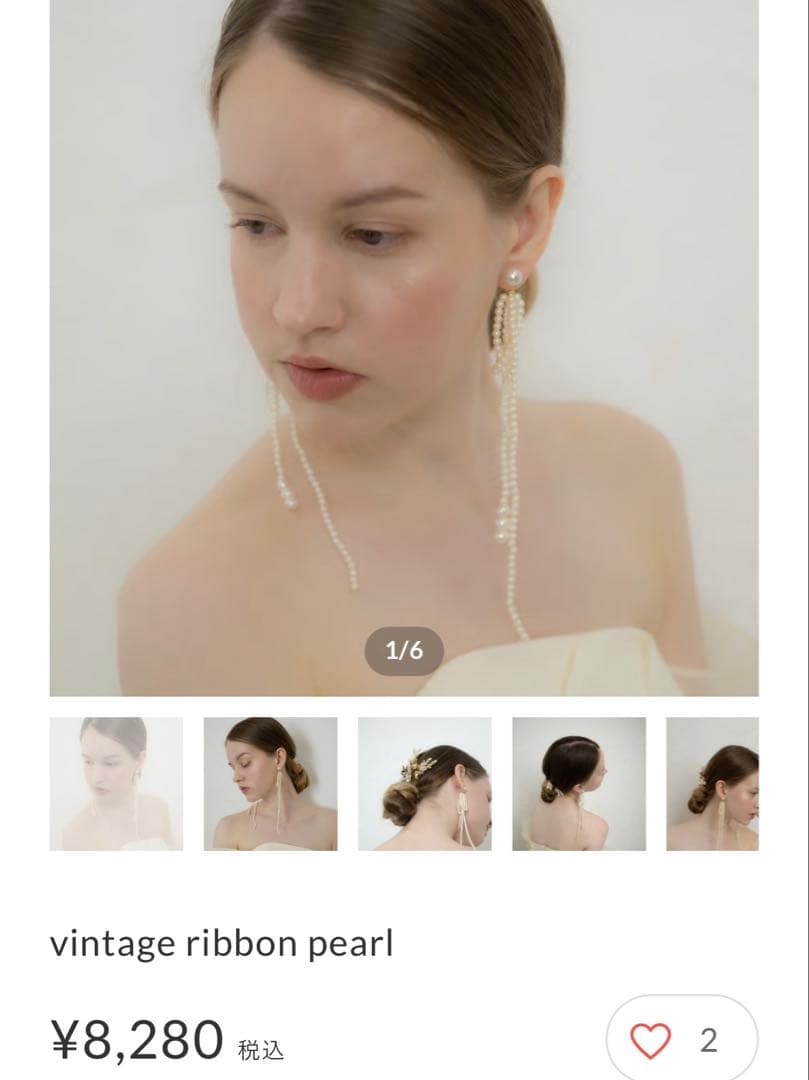This screenshot has height=1080, width=809.
Task: View the thumbnail with gold hair accessory
Action: point(425,784)
